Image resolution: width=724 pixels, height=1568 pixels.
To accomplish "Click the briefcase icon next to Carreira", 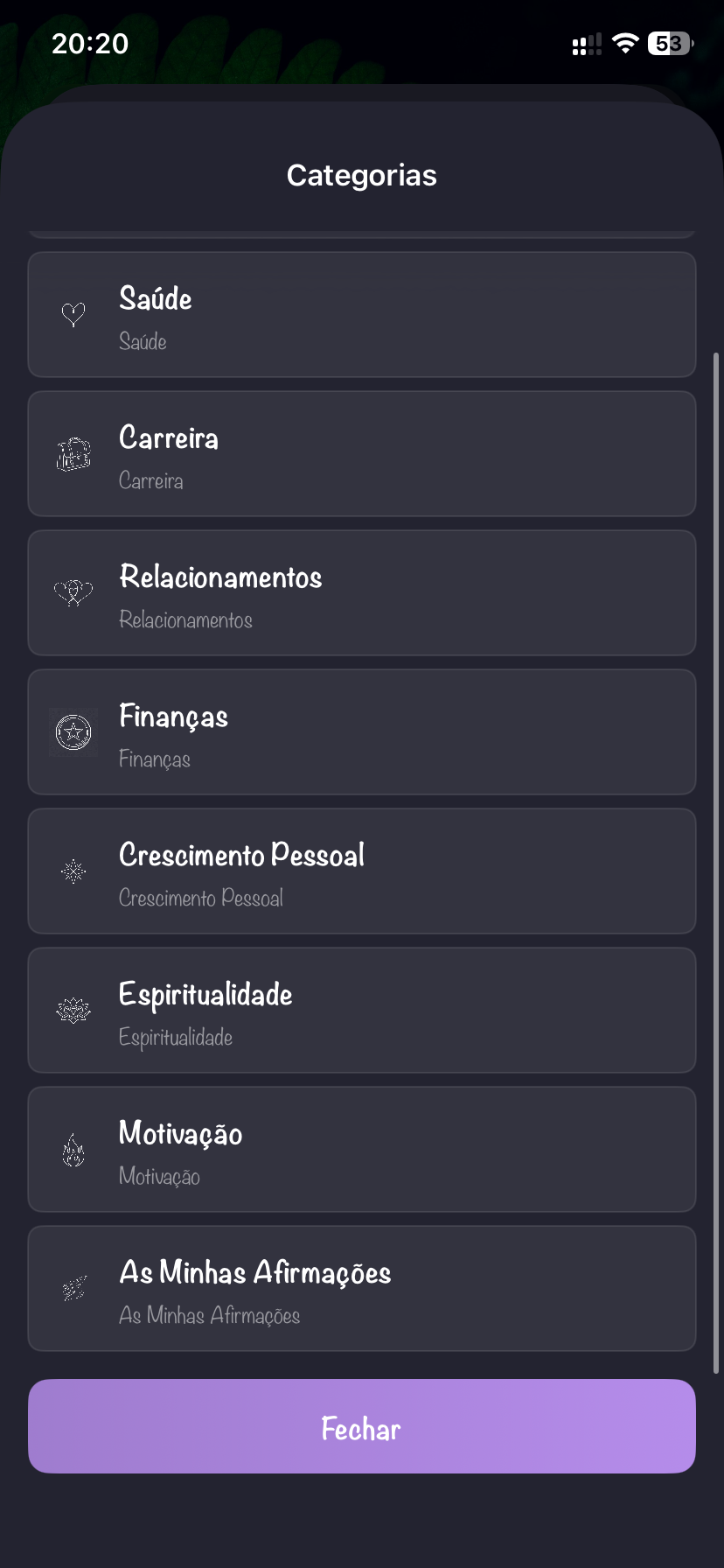I will 73,453.
